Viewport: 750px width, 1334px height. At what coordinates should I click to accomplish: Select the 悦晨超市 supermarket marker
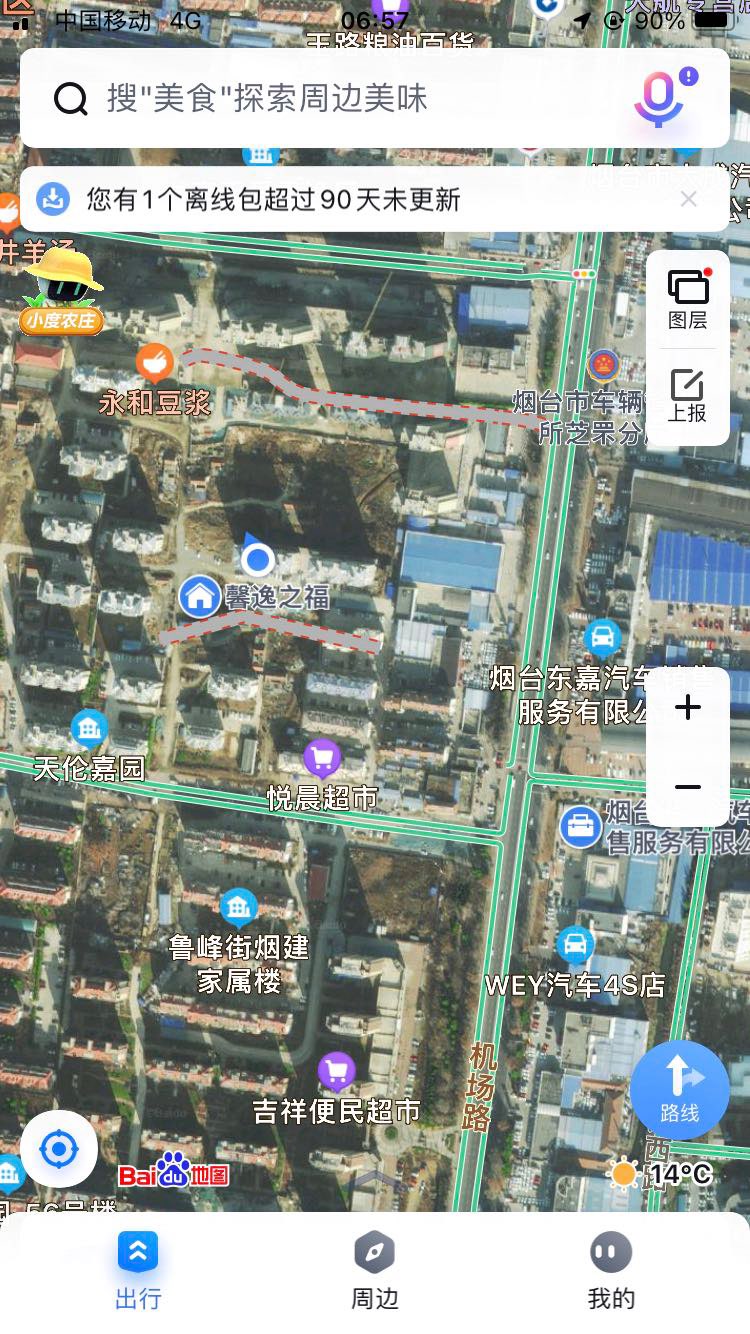pos(322,760)
